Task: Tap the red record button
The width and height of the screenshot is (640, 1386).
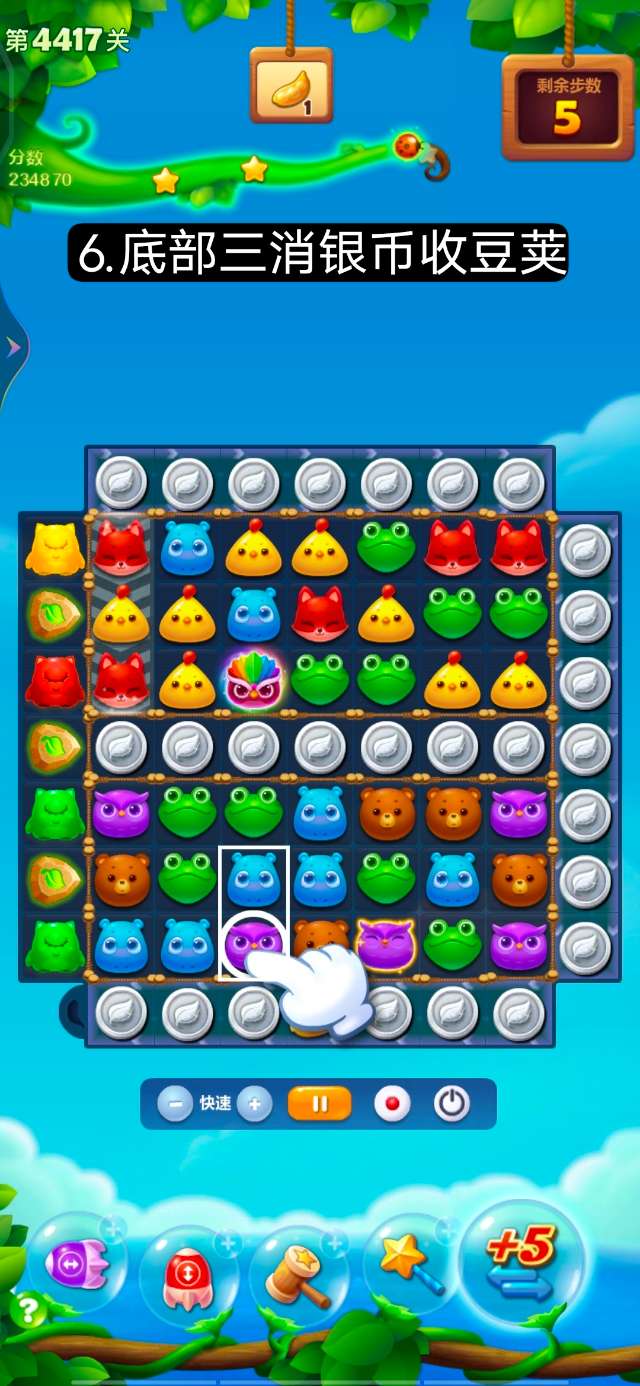Action: (x=392, y=1104)
